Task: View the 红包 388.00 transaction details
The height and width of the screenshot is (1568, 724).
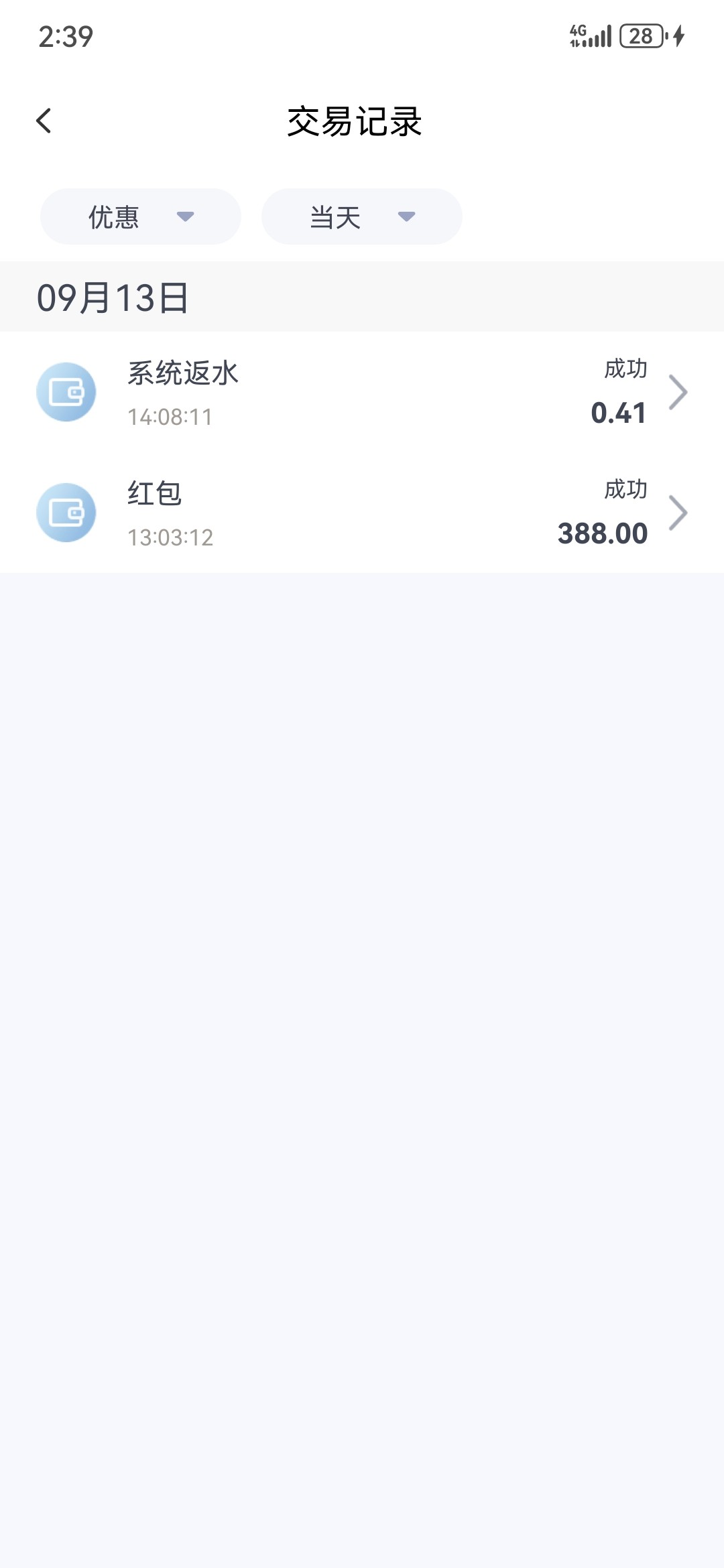Action: point(362,513)
